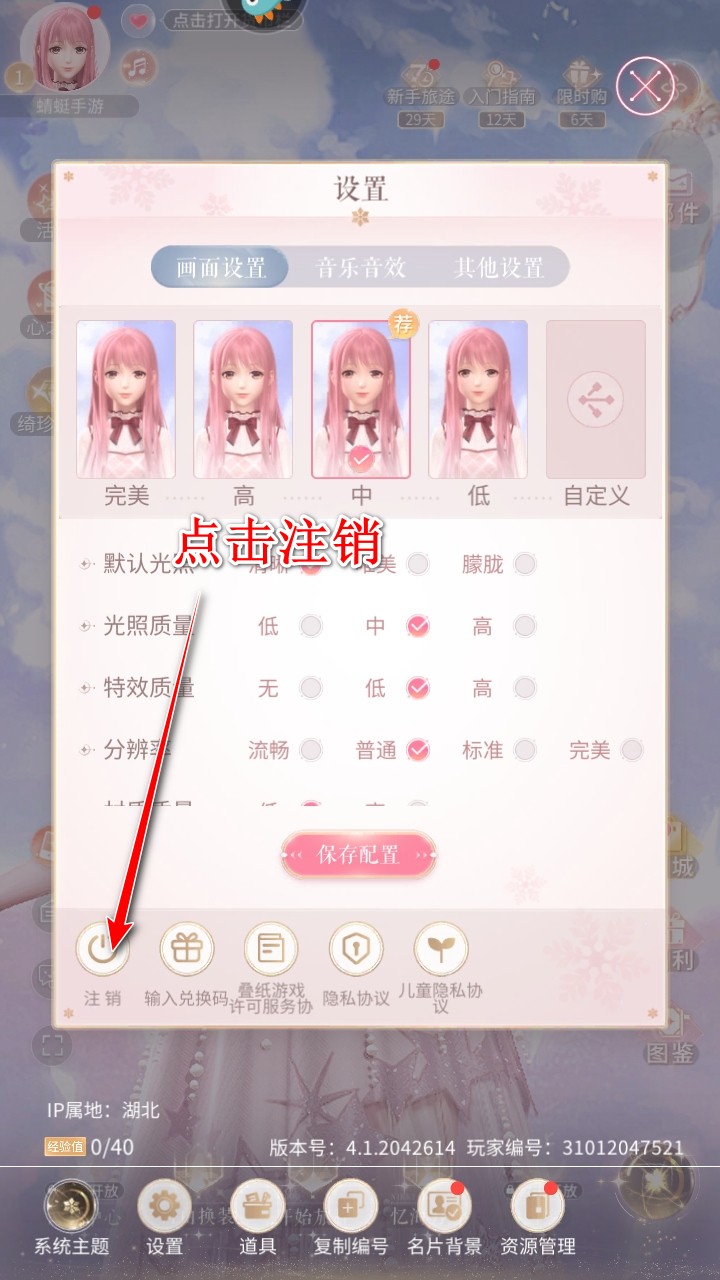Close the settings dialog
720x1280 pixels.
pyautogui.click(x=646, y=87)
